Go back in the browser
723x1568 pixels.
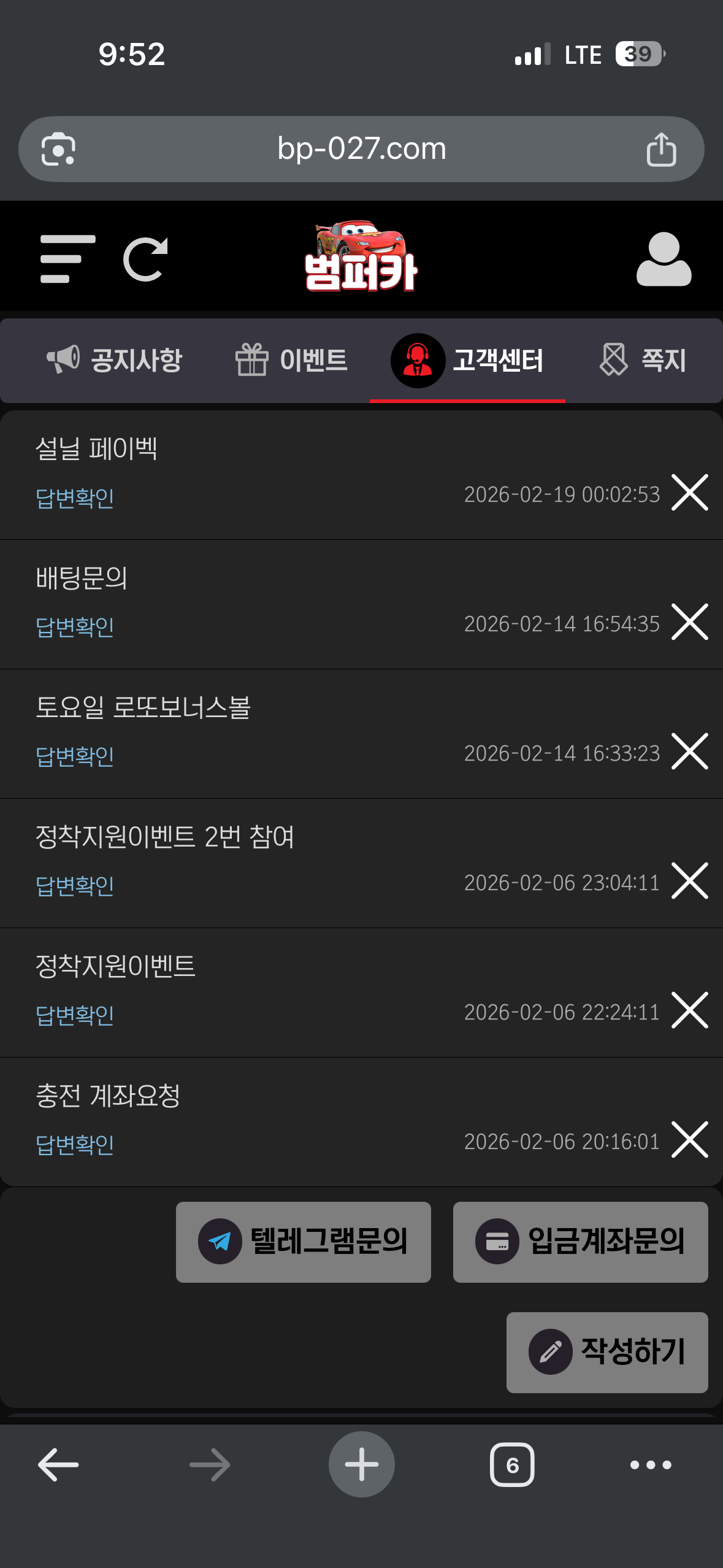tap(58, 1465)
